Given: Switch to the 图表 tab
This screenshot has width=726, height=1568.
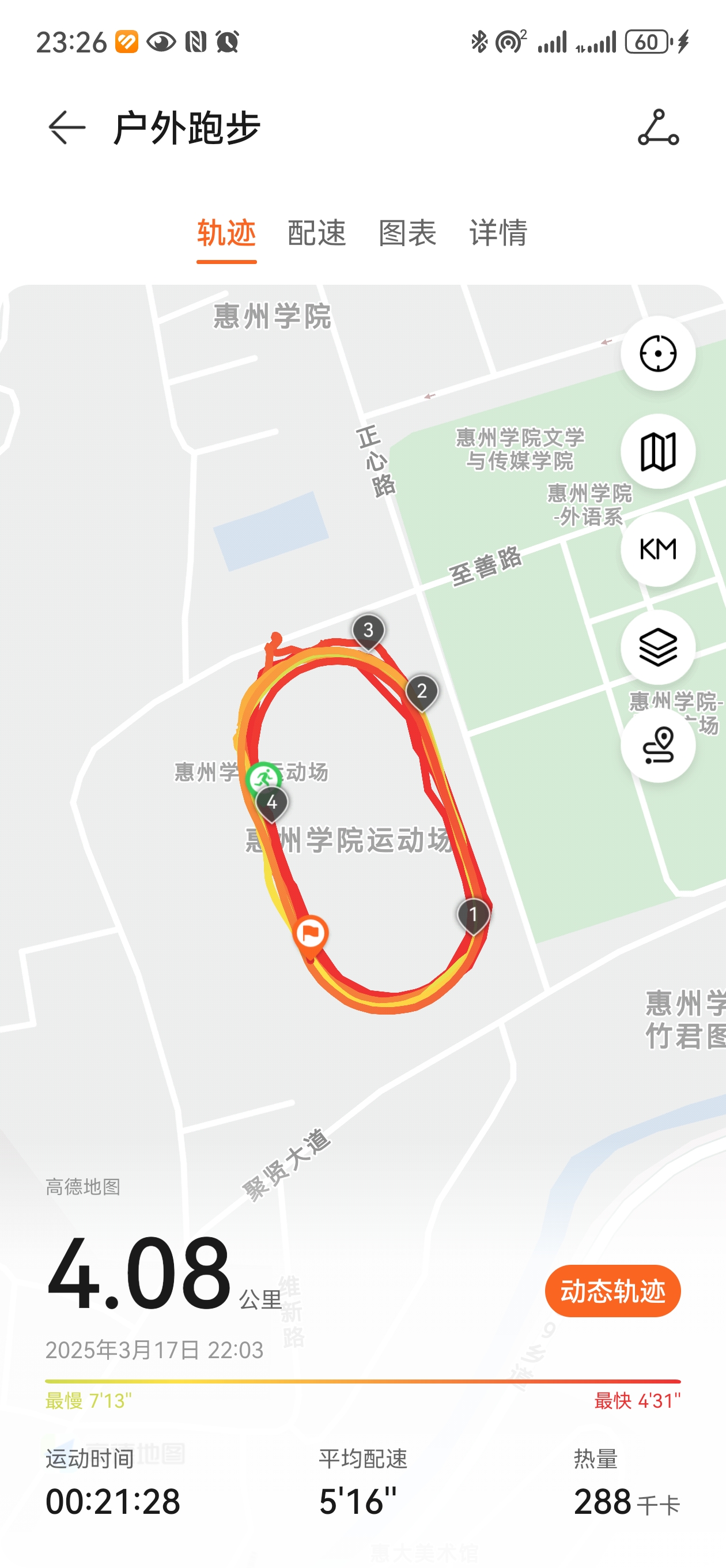Looking at the screenshot, I should click(407, 233).
